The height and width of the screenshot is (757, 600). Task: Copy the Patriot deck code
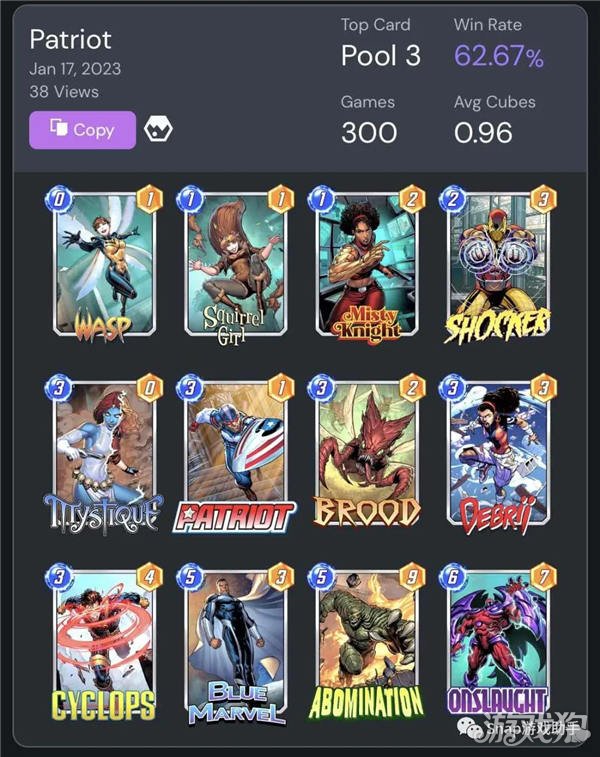[x=82, y=130]
